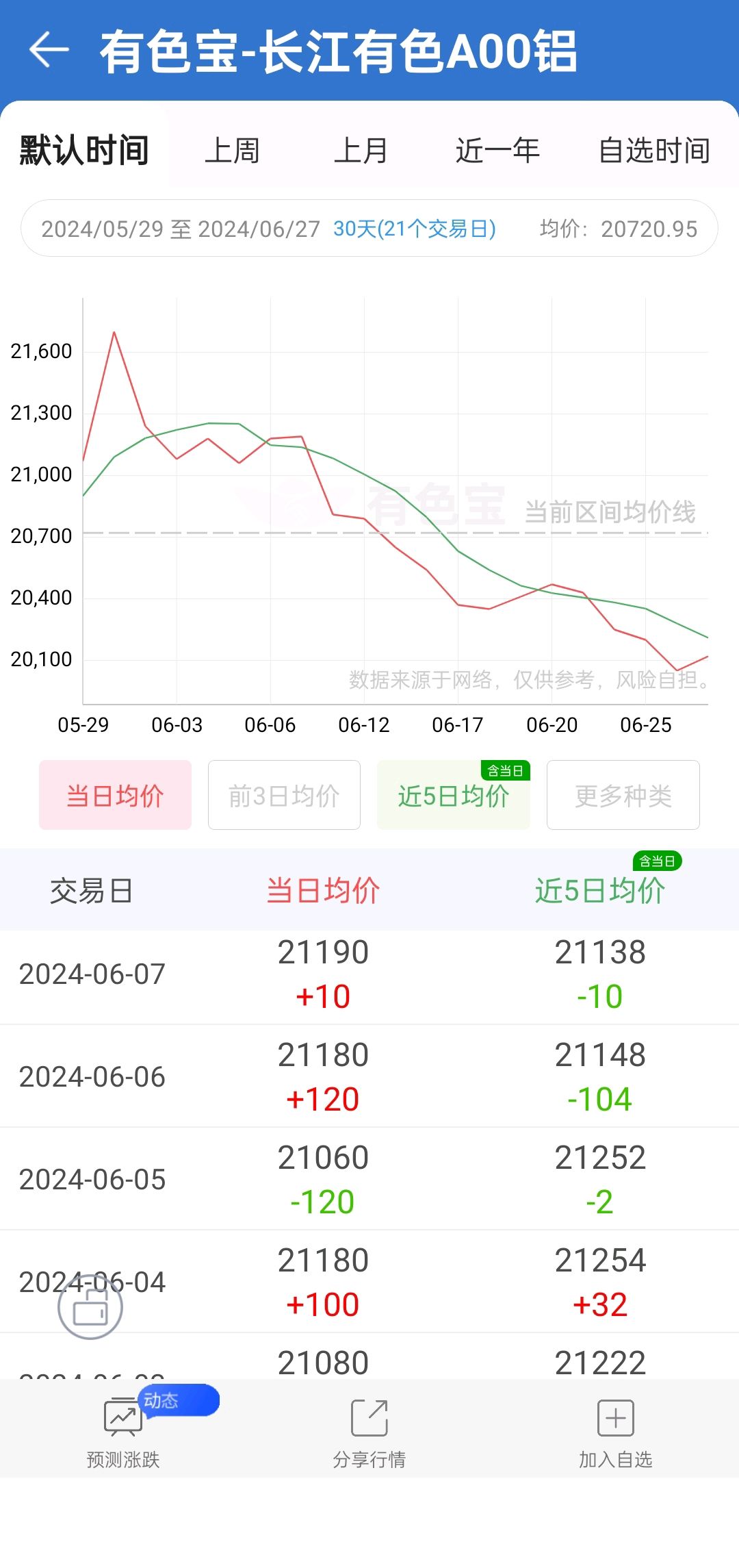
Task: Tap the date range 2024/05/29 至 2024/06/27 bar
Action: [x=369, y=228]
